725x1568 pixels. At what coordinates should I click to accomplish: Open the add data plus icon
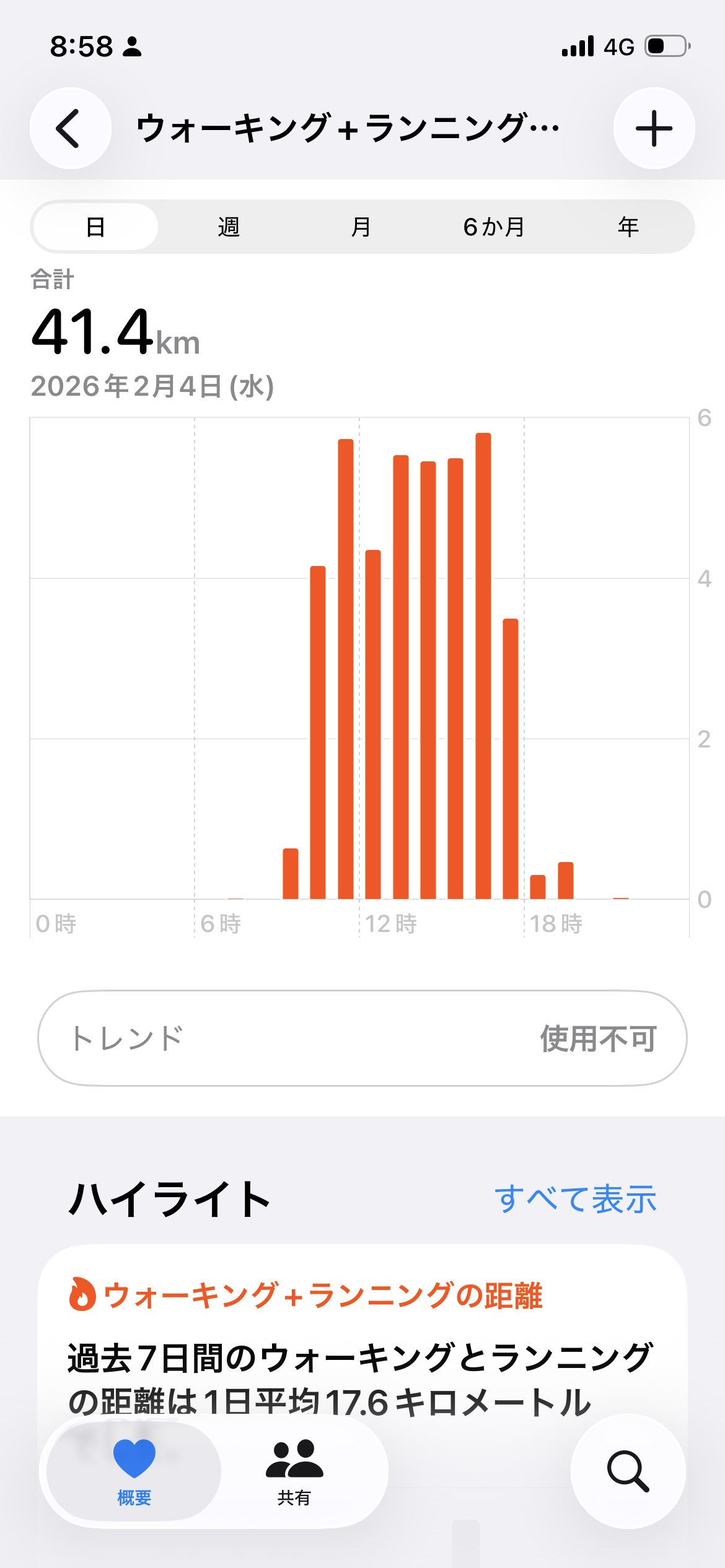[x=654, y=128]
